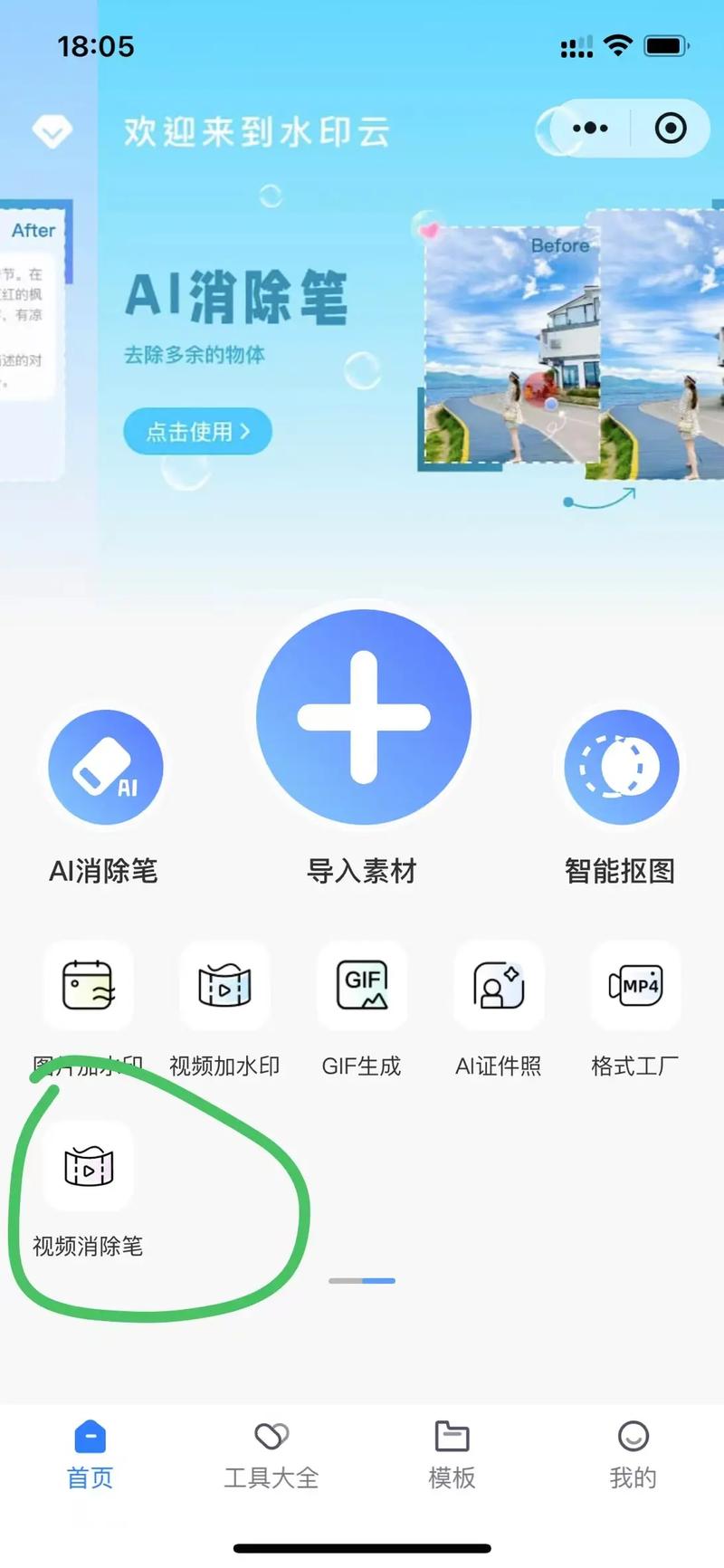Tap the MP4 格式工厂 format factory icon
724x1568 pixels.
pyautogui.click(x=635, y=986)
